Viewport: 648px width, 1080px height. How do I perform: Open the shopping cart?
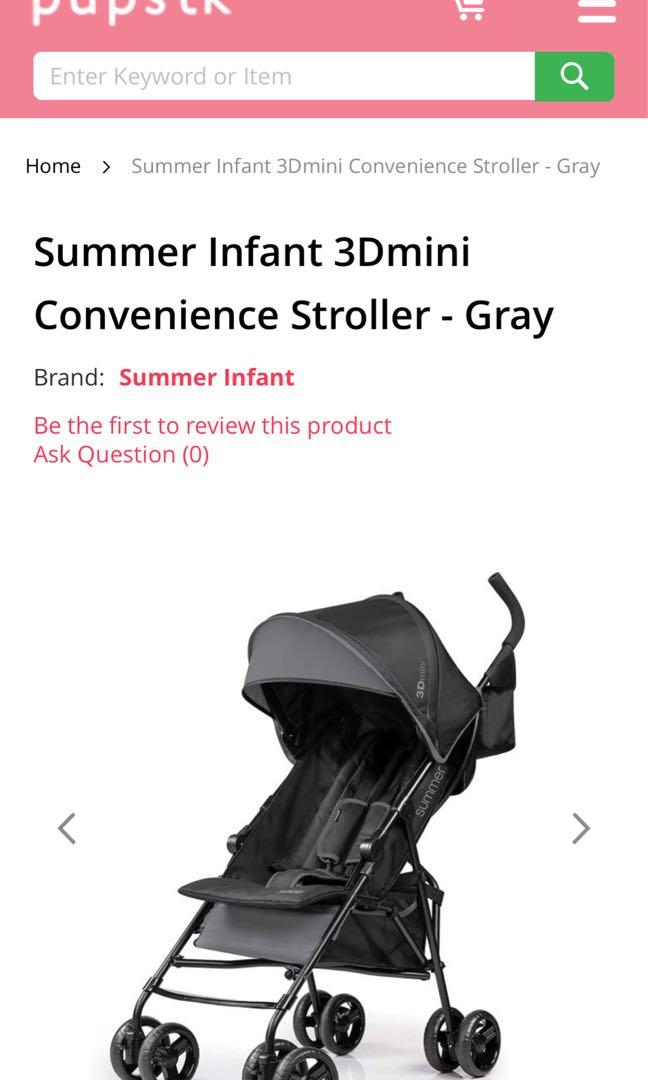(x=467, y=10)
